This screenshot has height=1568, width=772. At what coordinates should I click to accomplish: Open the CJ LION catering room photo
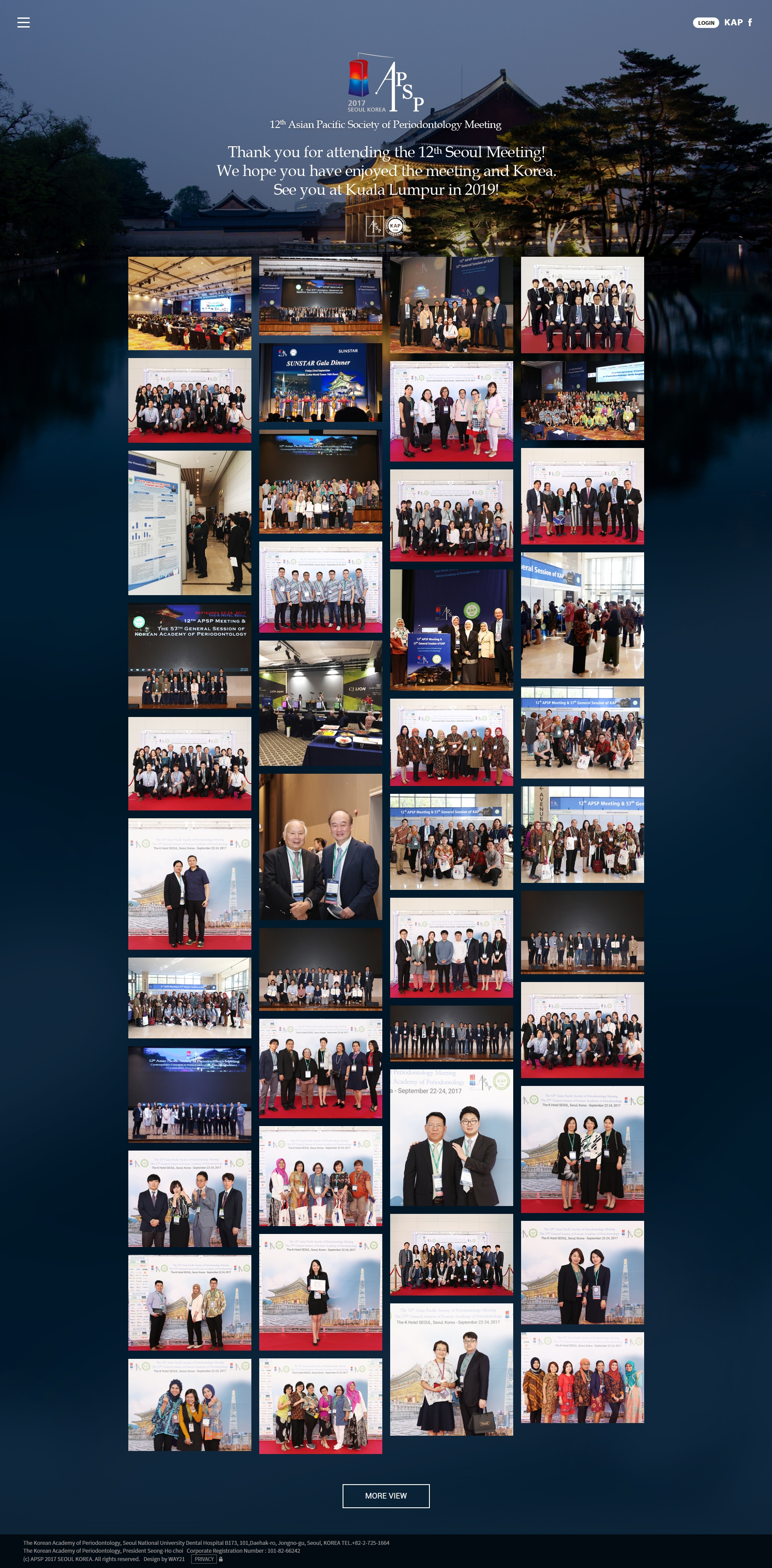pos(321,703)
